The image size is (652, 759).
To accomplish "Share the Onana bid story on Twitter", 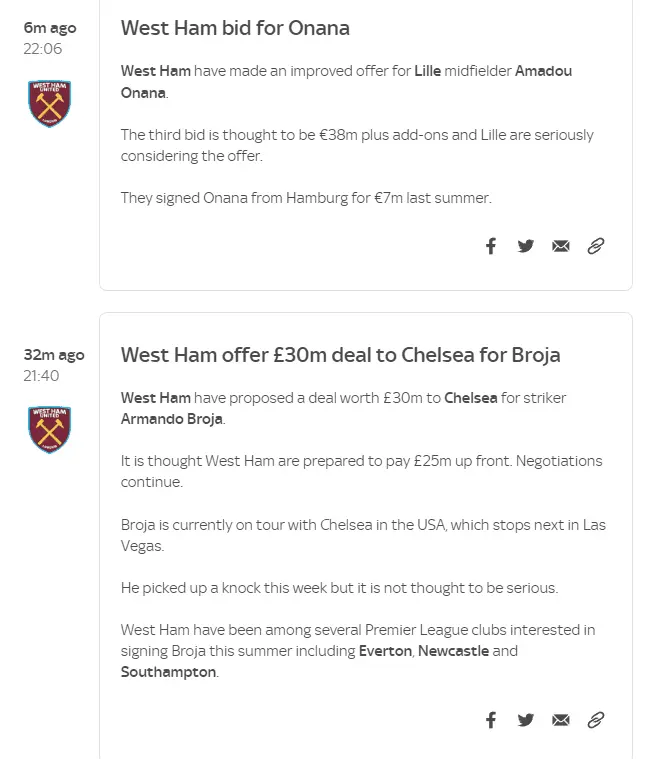I will click(x=526, y=246).
